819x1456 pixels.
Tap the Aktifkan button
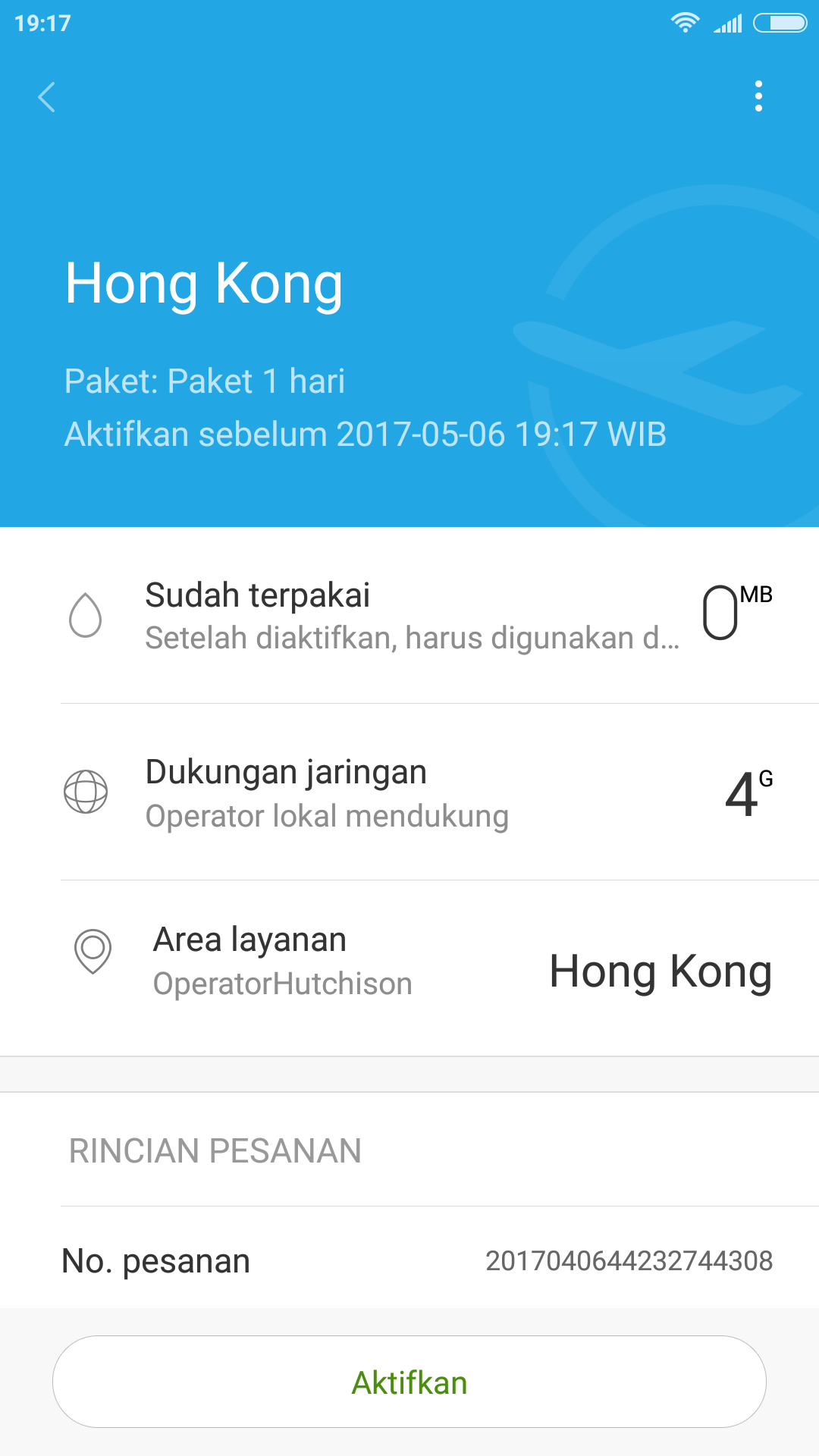(409, 1382)
